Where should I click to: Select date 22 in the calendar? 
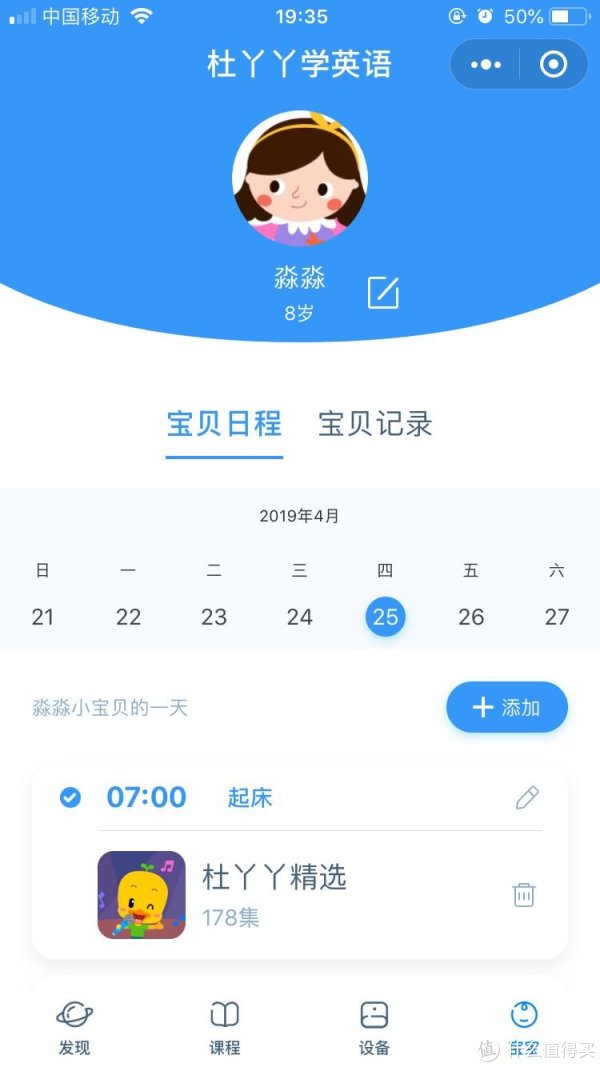[128, 617]
